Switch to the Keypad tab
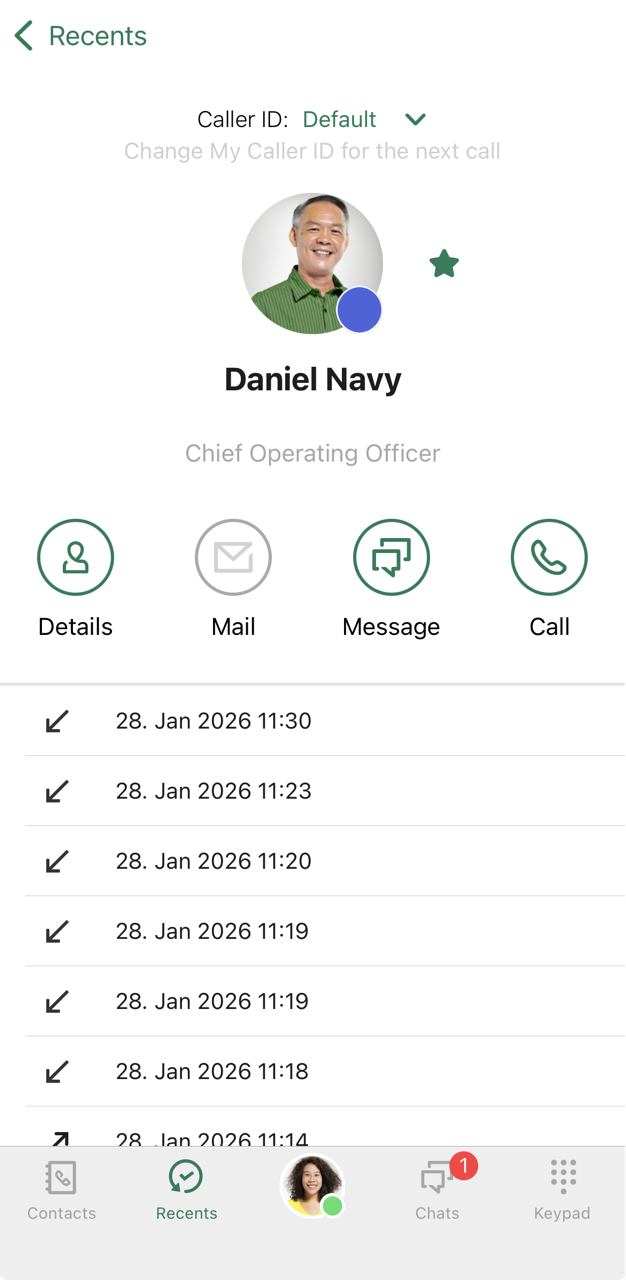This screenshot has height=1280, width=626. (x=562, y=1191)
